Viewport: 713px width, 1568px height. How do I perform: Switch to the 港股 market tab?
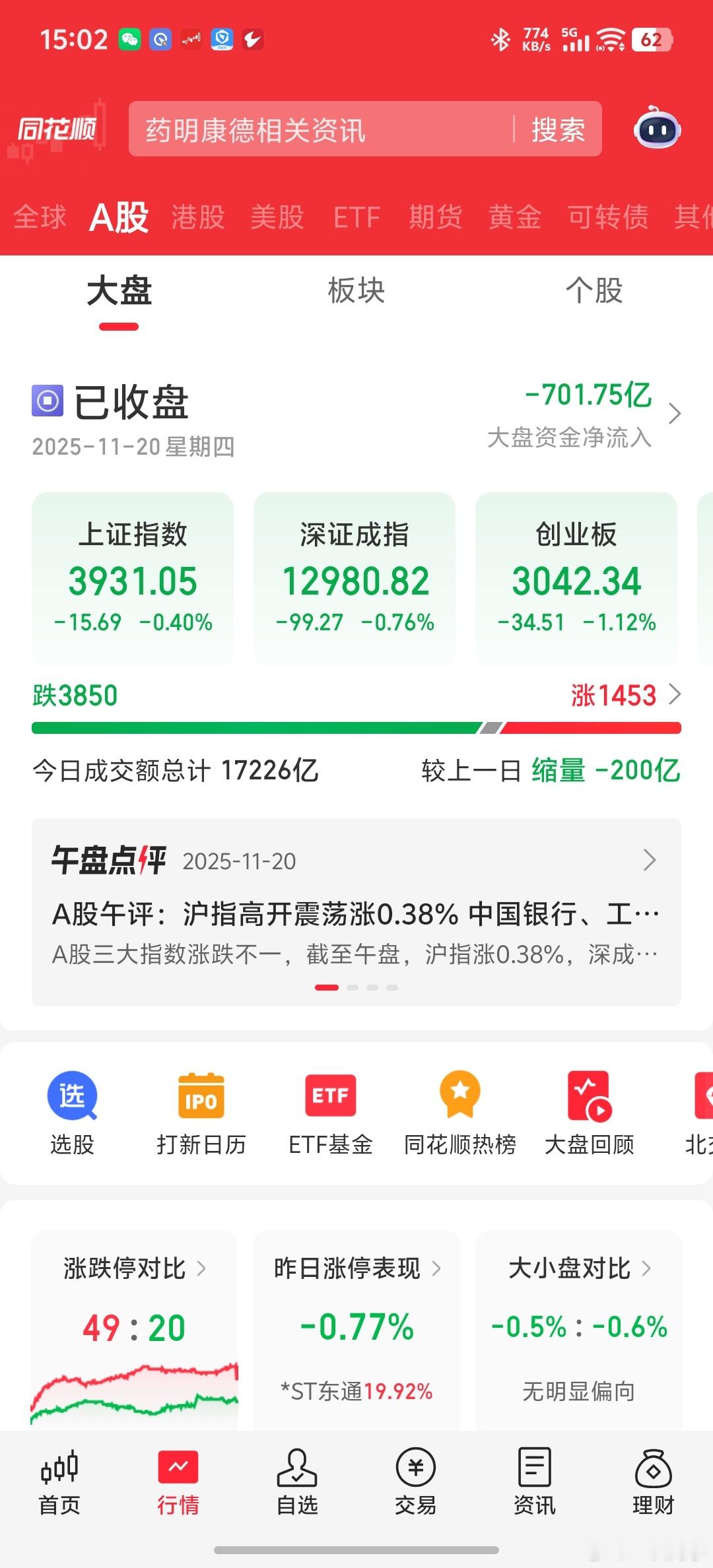point(197,218)
